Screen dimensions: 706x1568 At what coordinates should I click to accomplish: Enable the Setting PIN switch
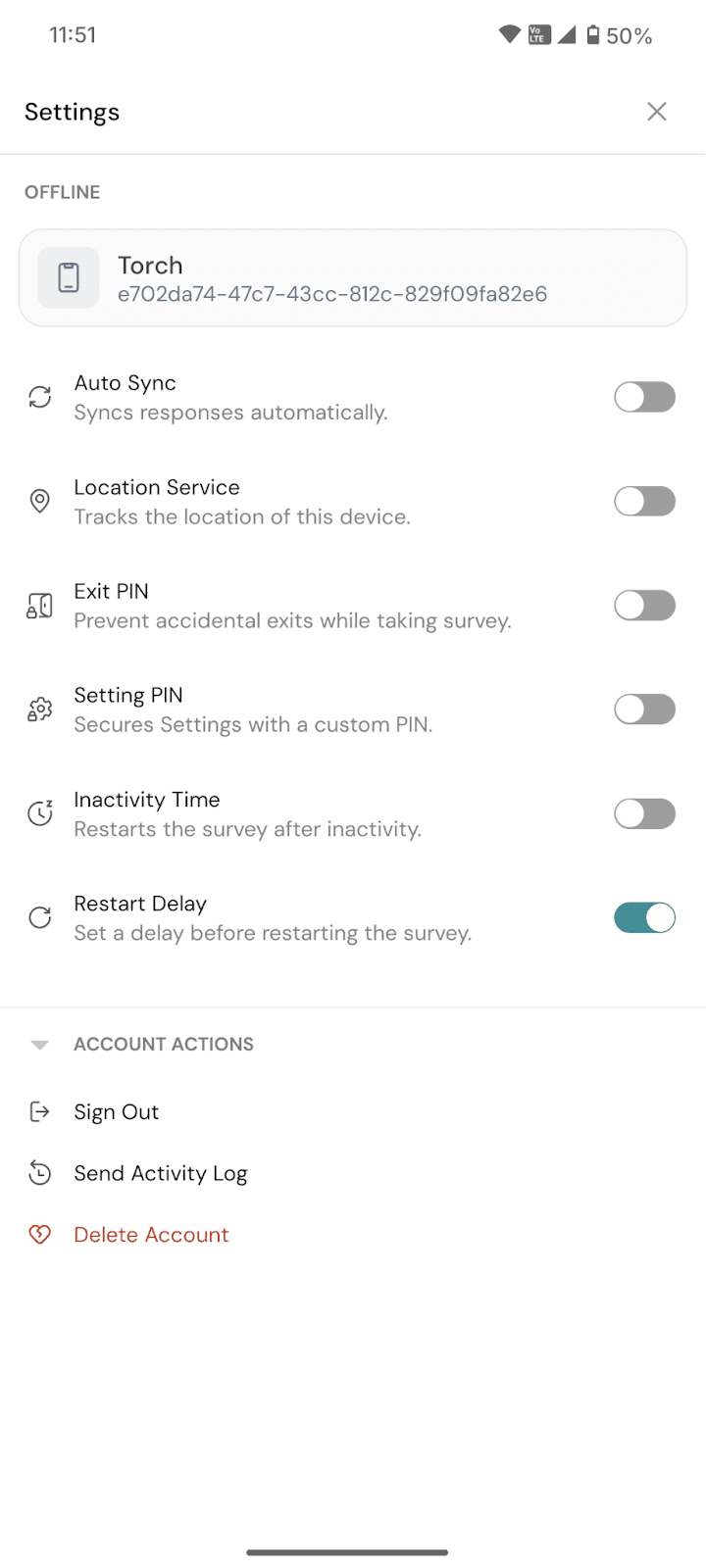(x=644, y=710)
